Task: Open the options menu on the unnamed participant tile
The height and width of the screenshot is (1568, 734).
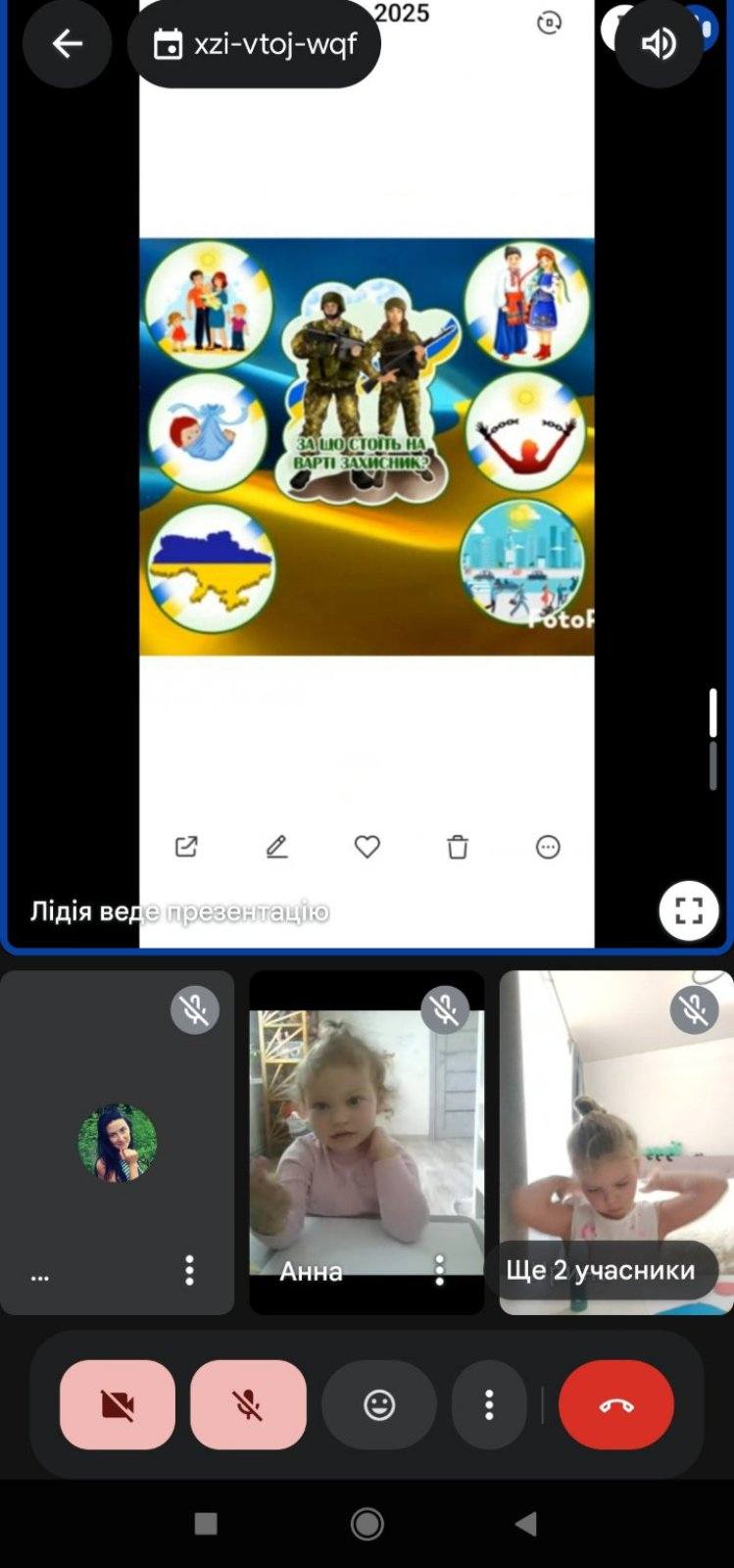Action: tap(189, 1270)
